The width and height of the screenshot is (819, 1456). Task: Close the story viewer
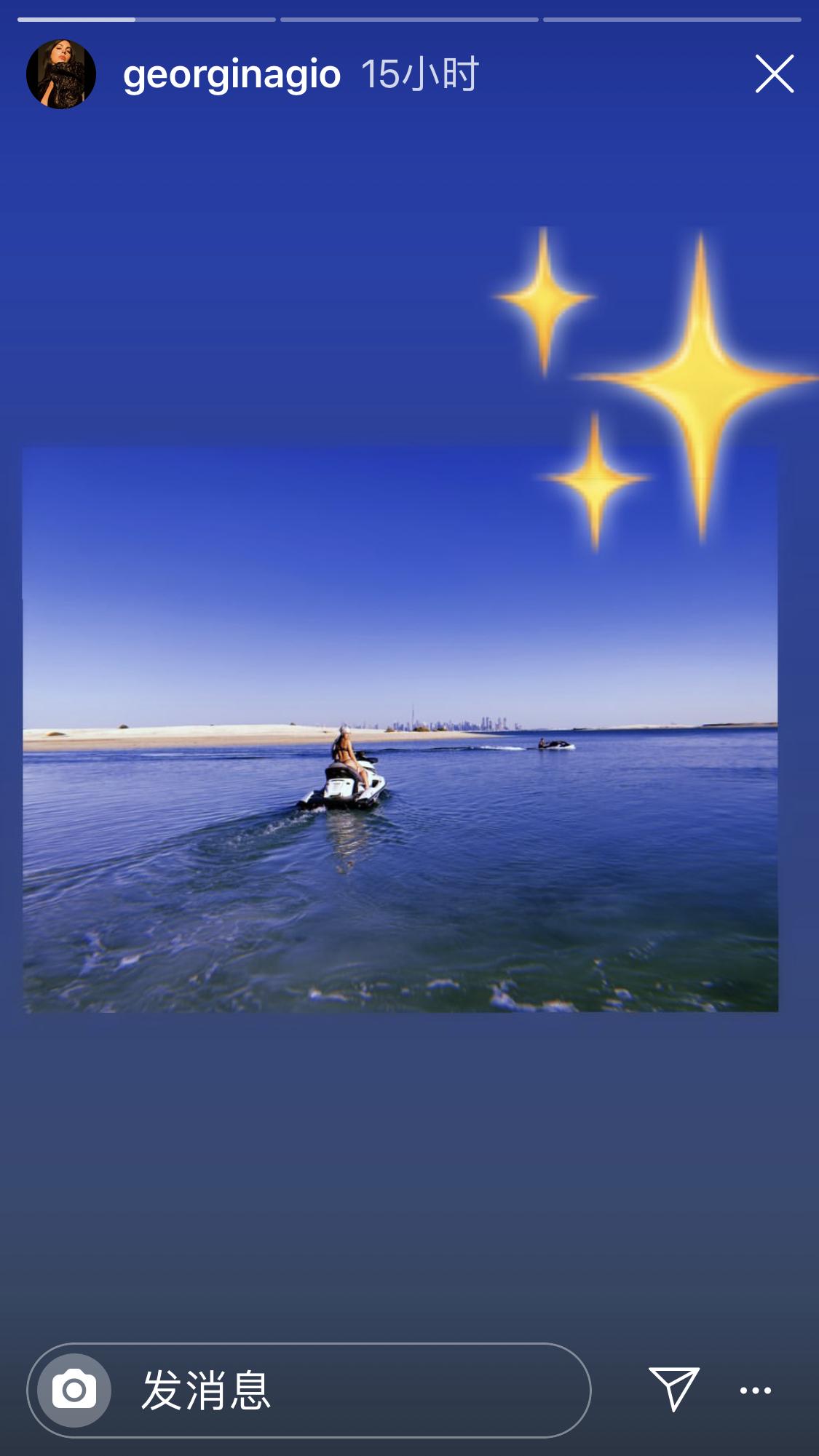tap(774, 74)
